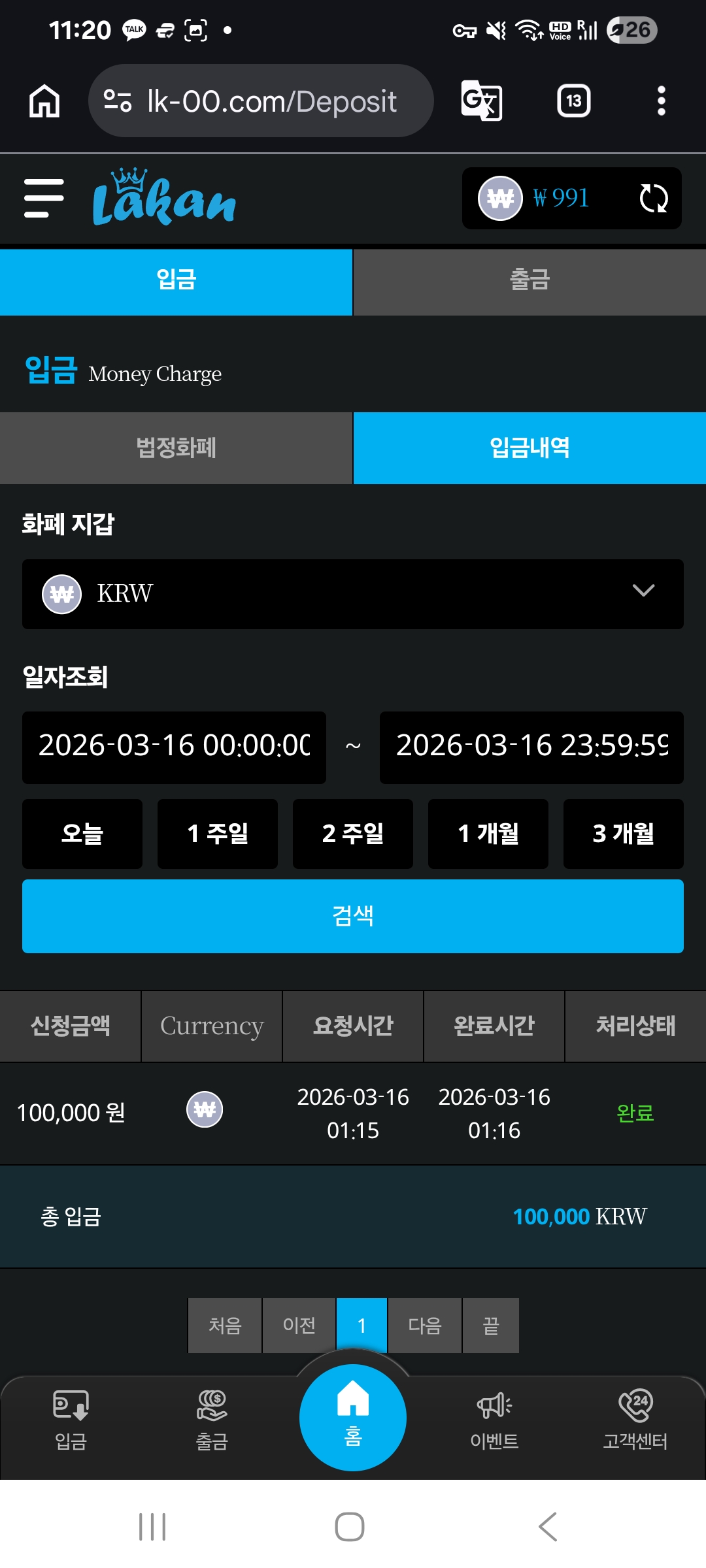Choose the 2 주일 date range
706x1568 pixels.
coord(353,834)
